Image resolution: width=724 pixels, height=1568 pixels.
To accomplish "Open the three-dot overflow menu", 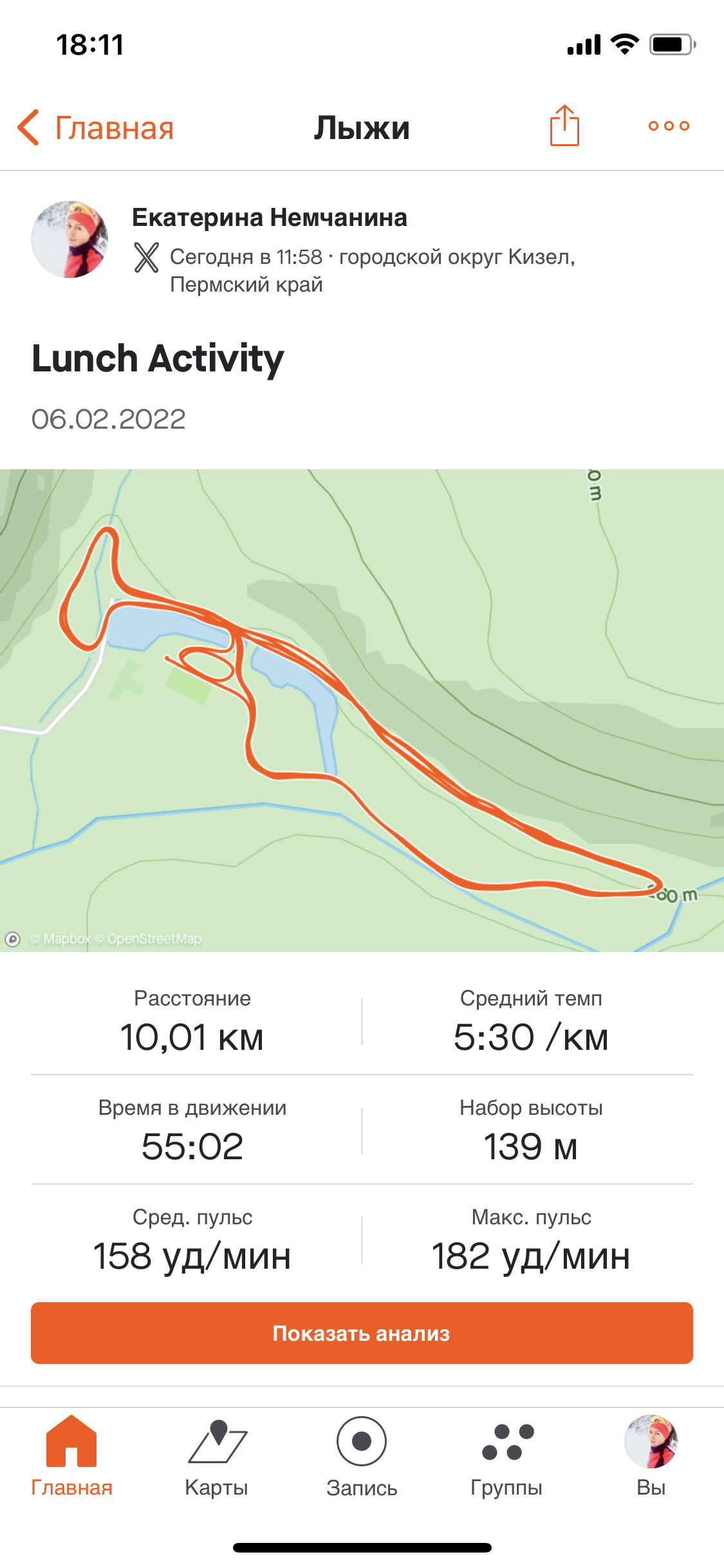I will point(669,126).
